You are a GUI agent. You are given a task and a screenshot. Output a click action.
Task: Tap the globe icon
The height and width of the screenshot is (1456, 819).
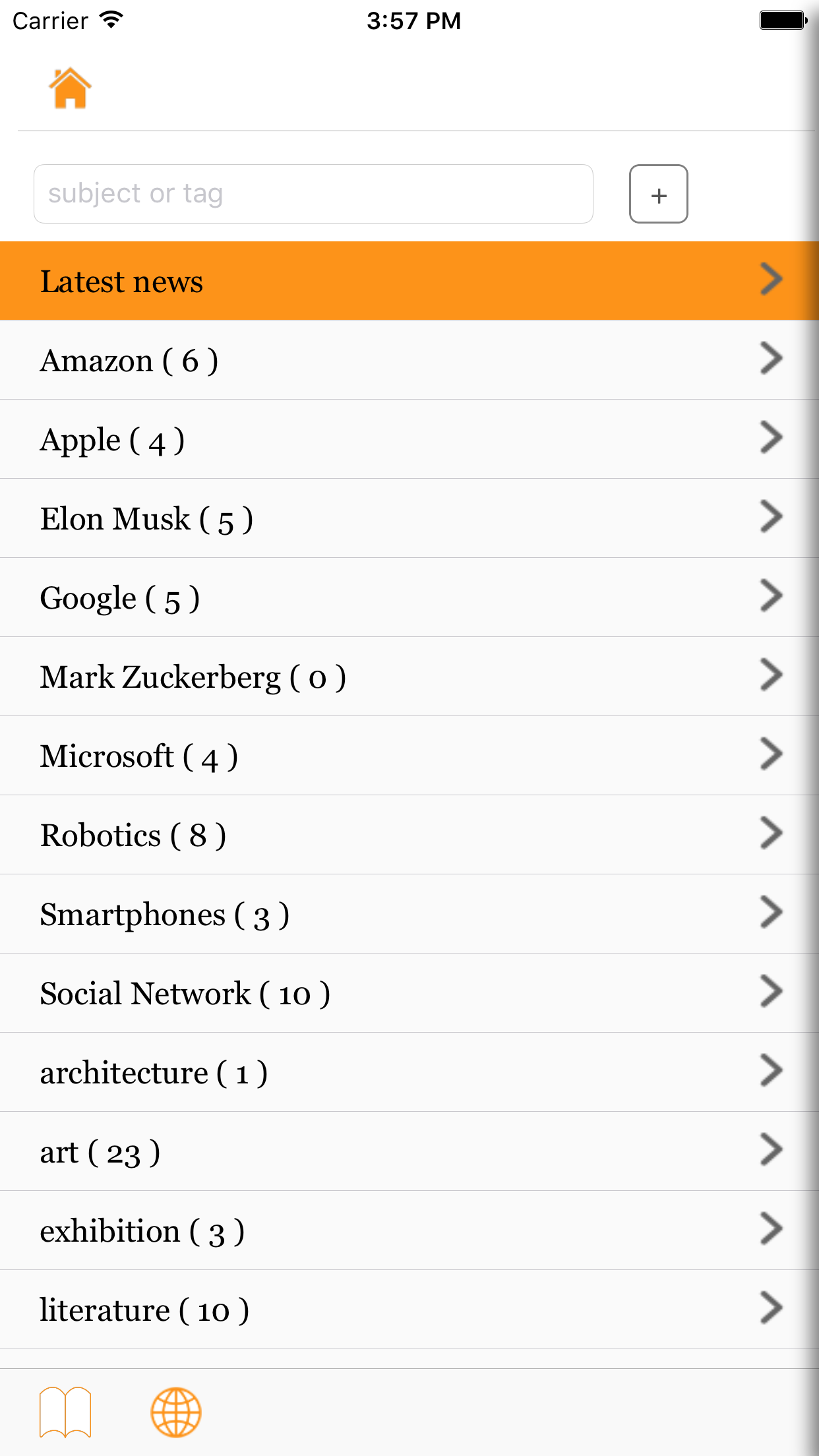coord(175,1412)
